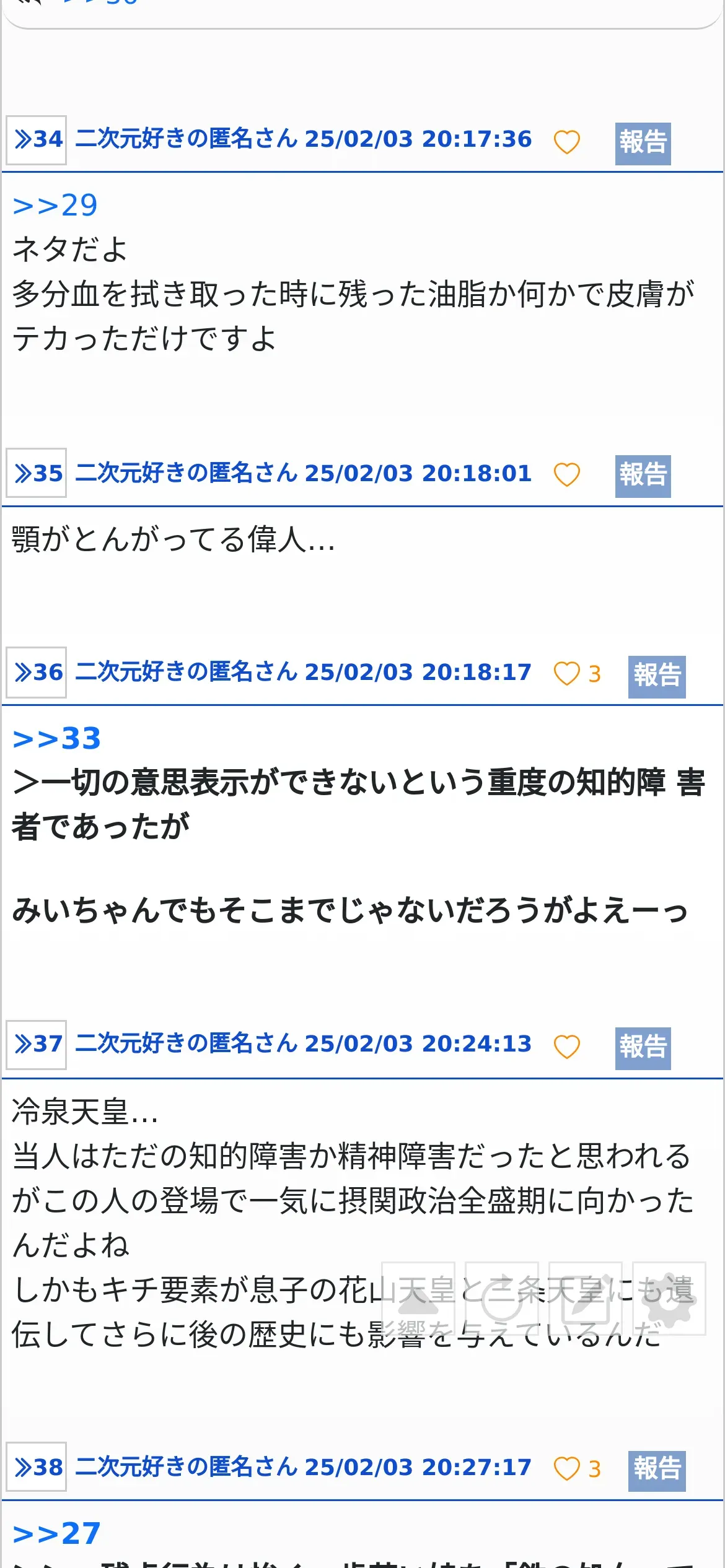725x1568 pixels.
Task: Tap the reply number >>34 box
Action: pos(37,140)
